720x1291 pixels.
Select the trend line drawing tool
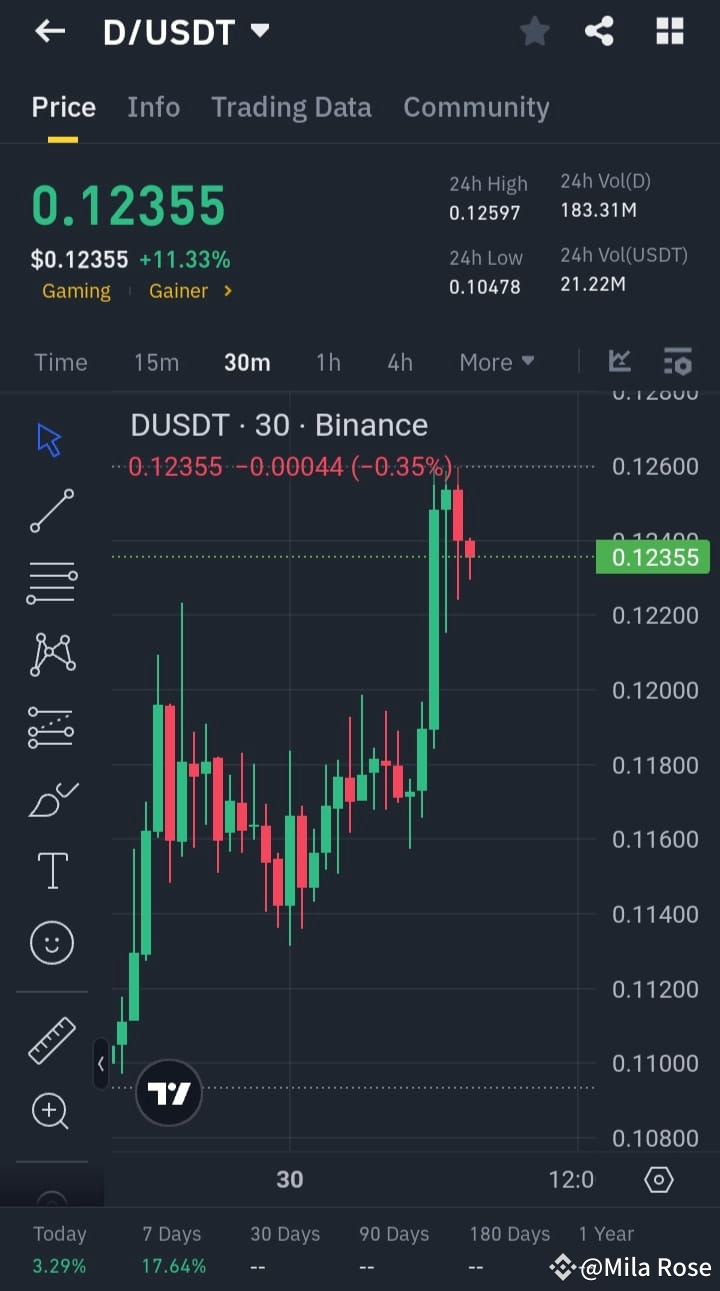point(50,510)
